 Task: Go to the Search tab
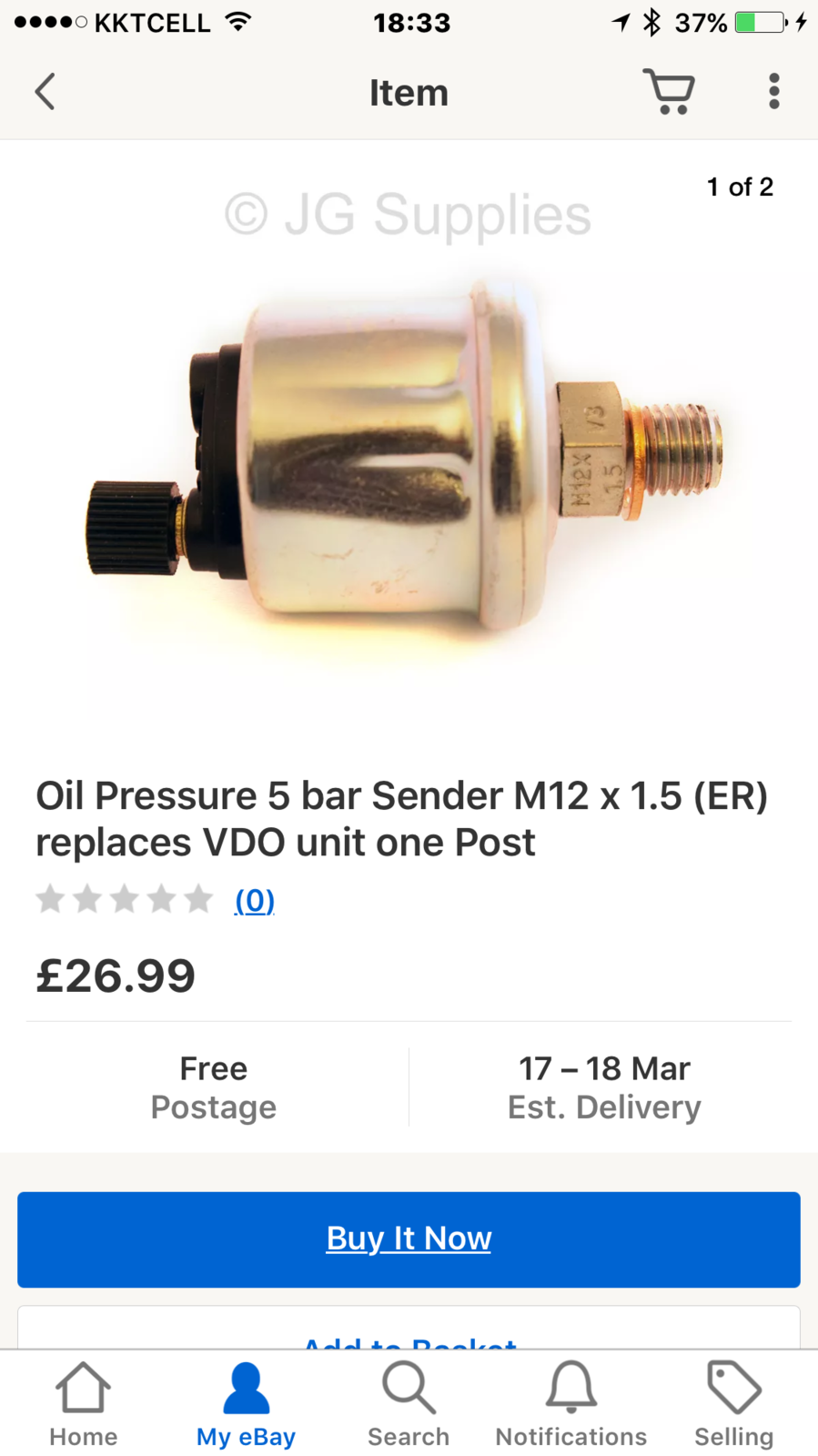(x=409, y=1406)
